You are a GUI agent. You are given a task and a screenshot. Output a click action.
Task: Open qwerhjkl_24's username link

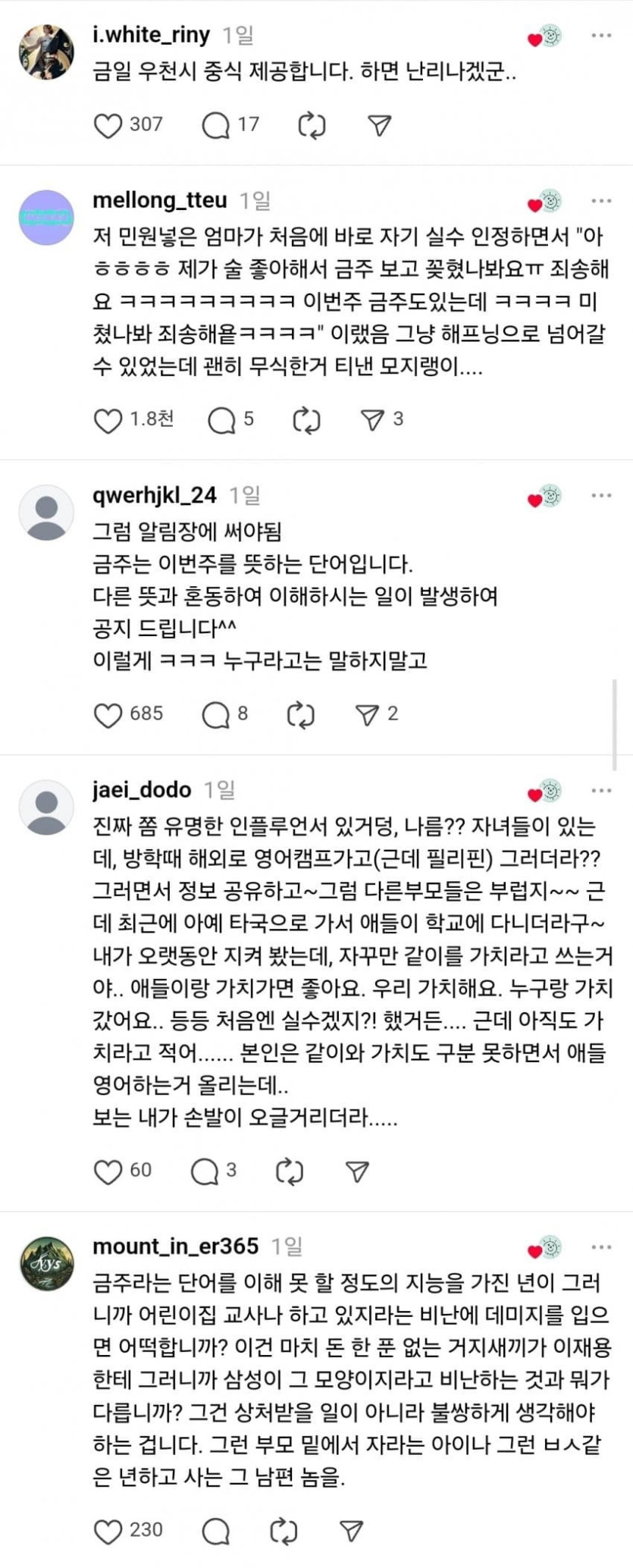[x=155, y=495]
